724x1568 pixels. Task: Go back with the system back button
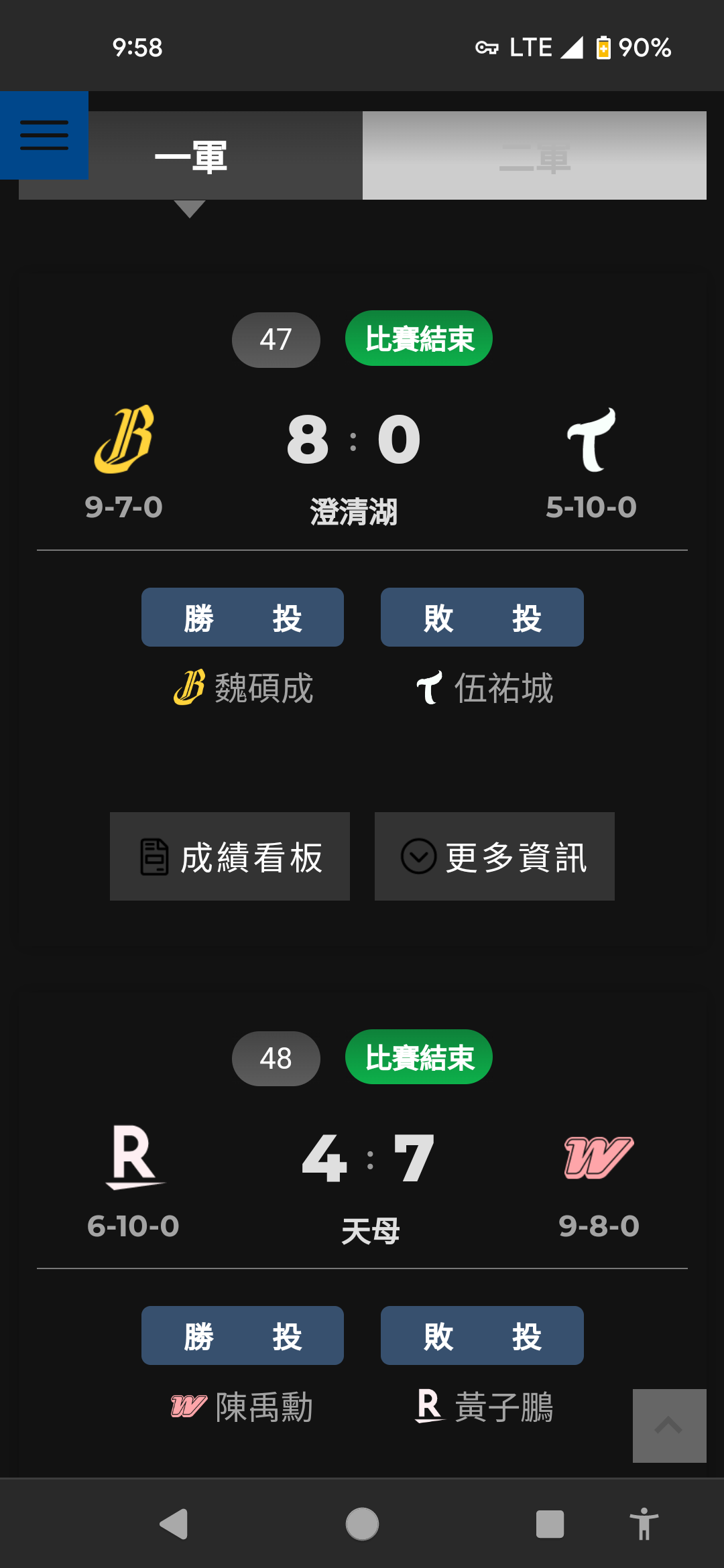[174, 1524]
